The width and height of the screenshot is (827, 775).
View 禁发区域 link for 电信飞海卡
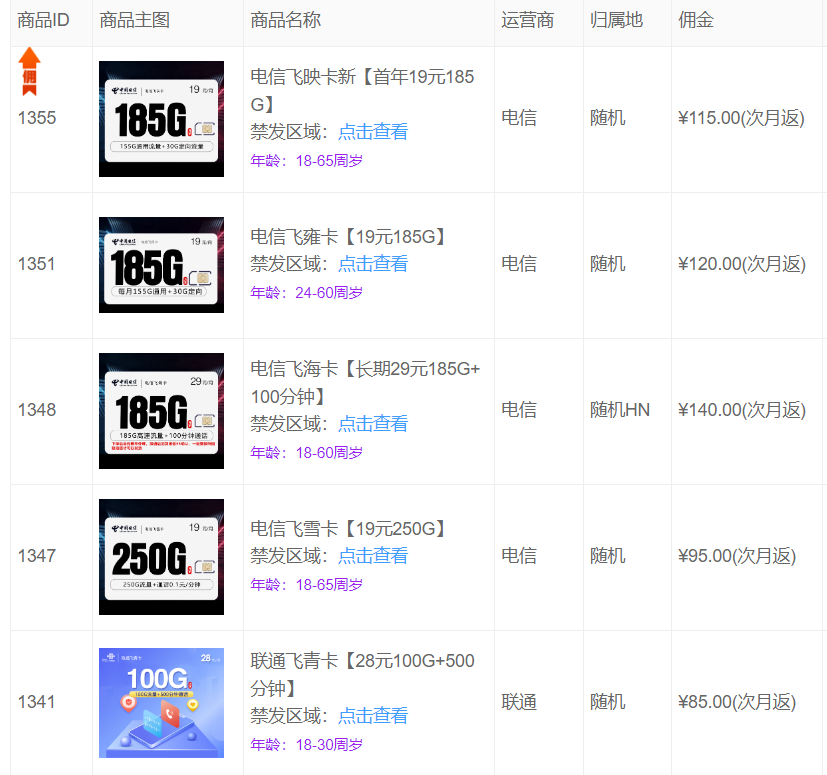373,424
